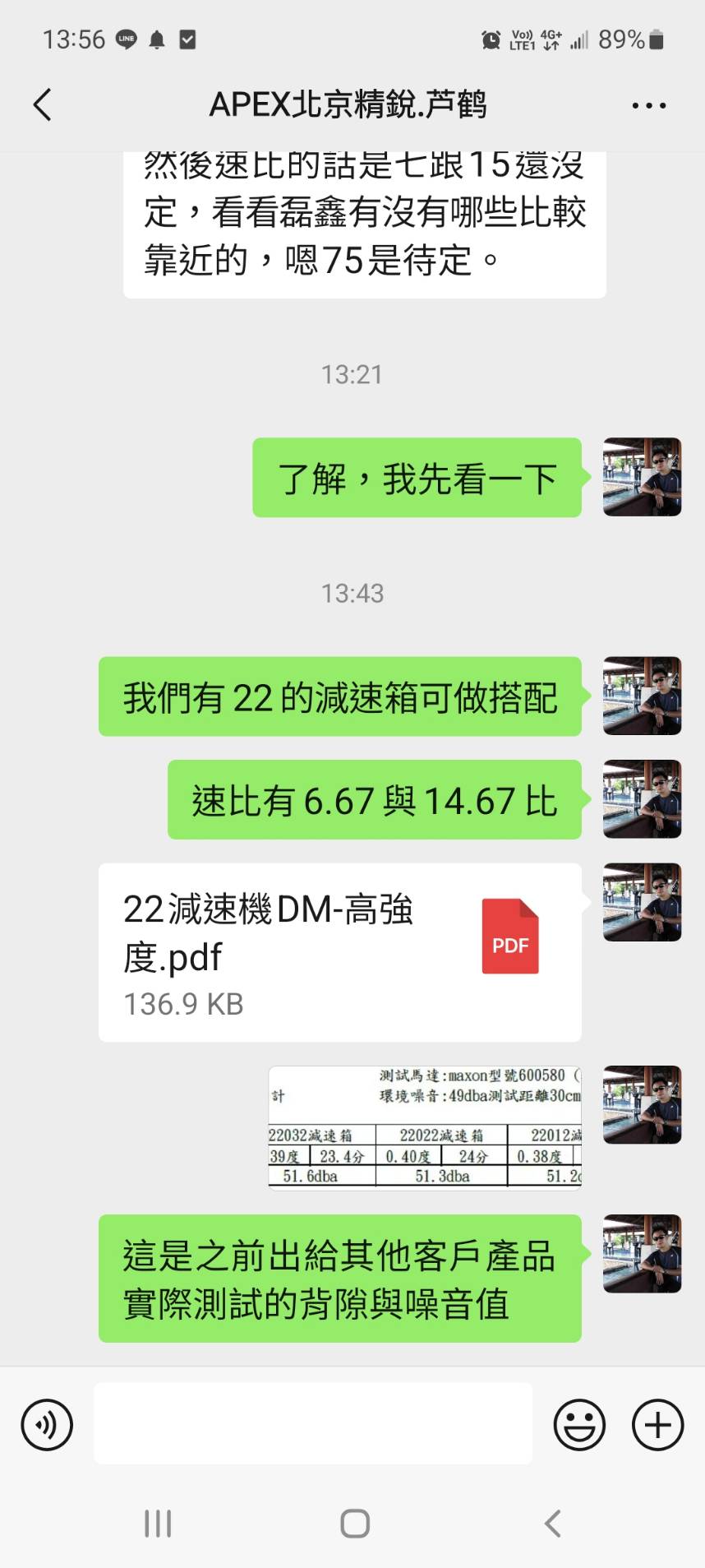Open system recent apps

tap(158, 1524)
